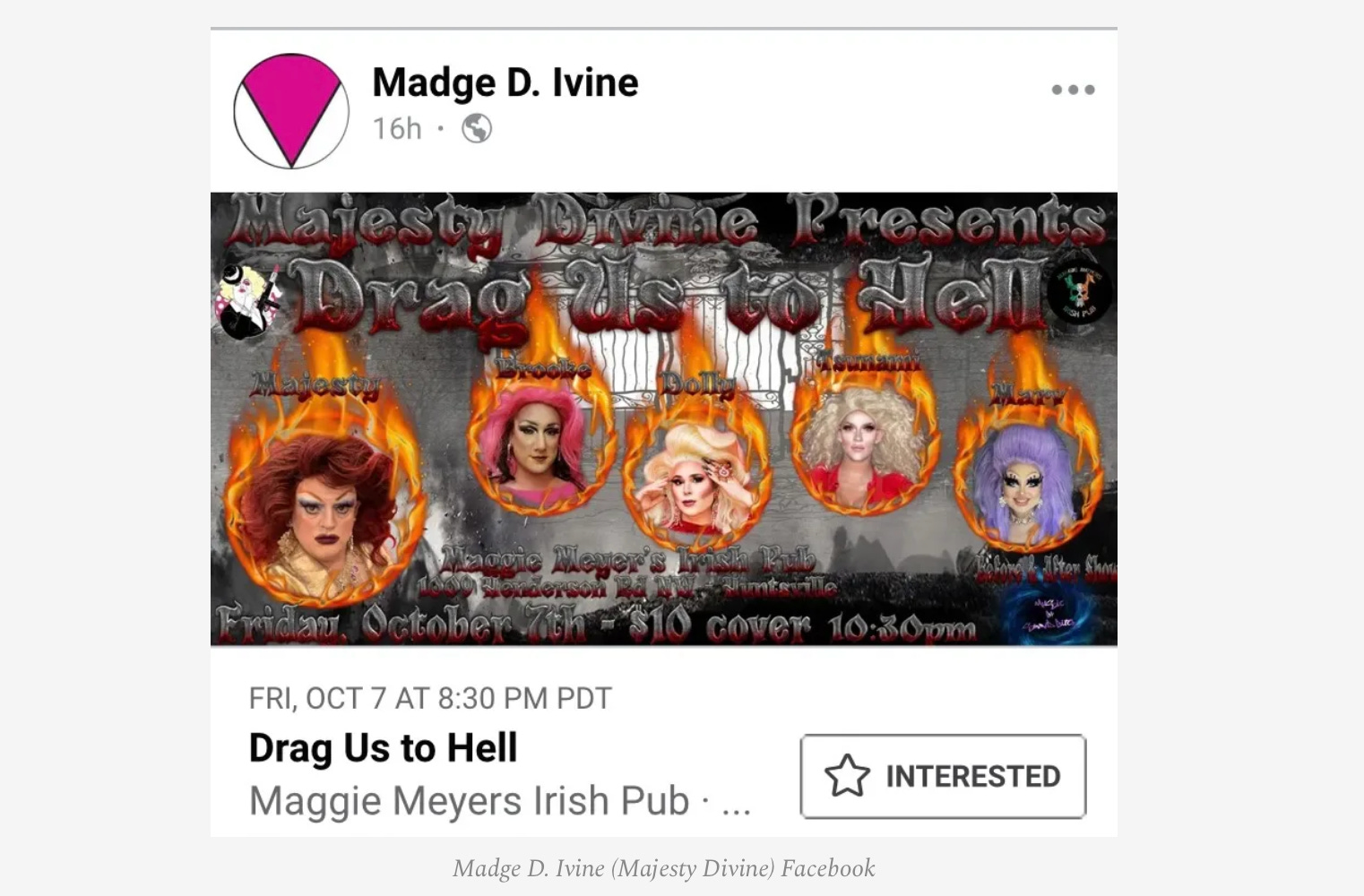1364x896 pixels.
Task: Open the Drag Us to Hell event poster
Action: (663, 418)
